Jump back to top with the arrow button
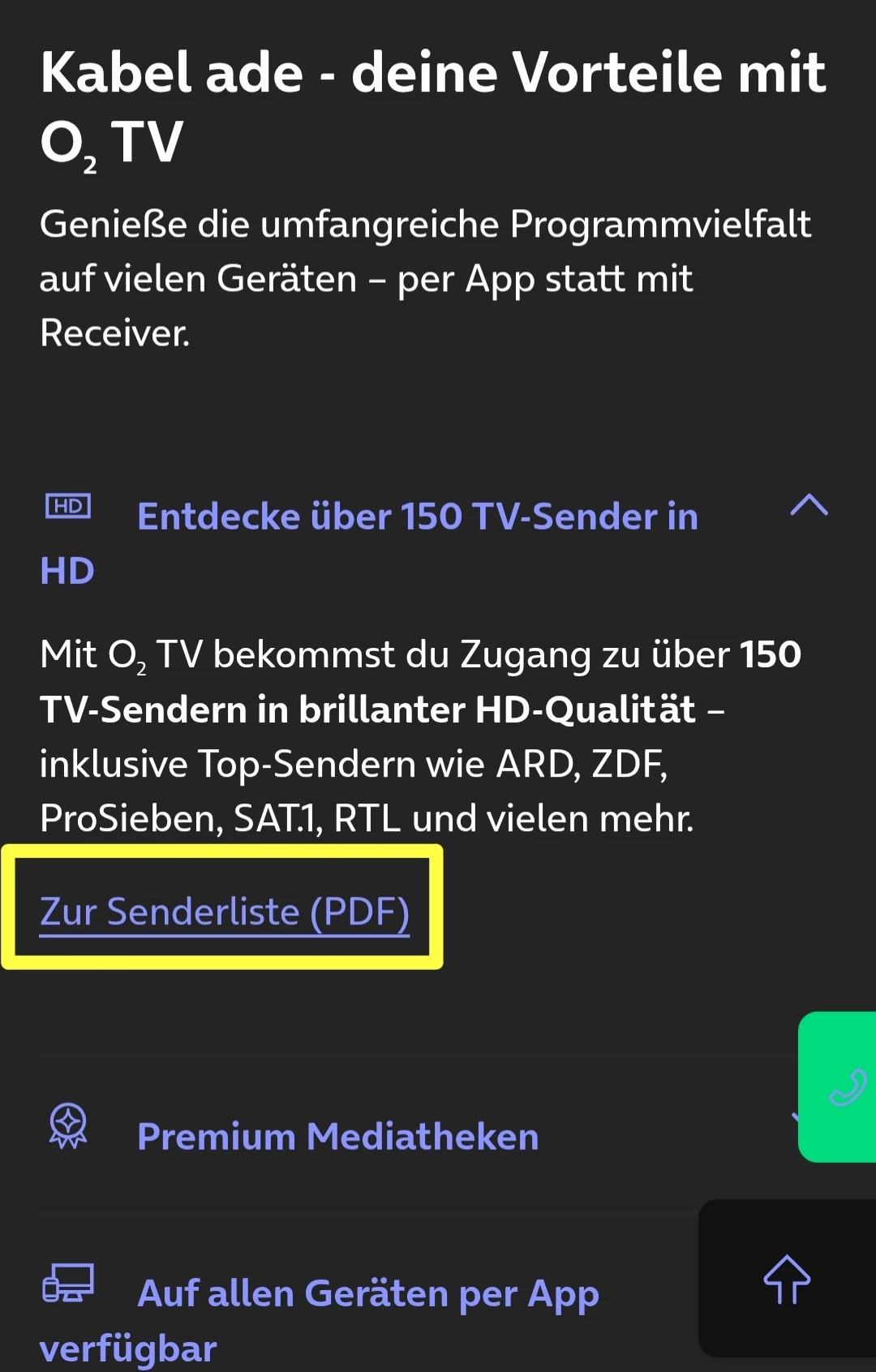876x1372 pixels. pos(786,1280)
